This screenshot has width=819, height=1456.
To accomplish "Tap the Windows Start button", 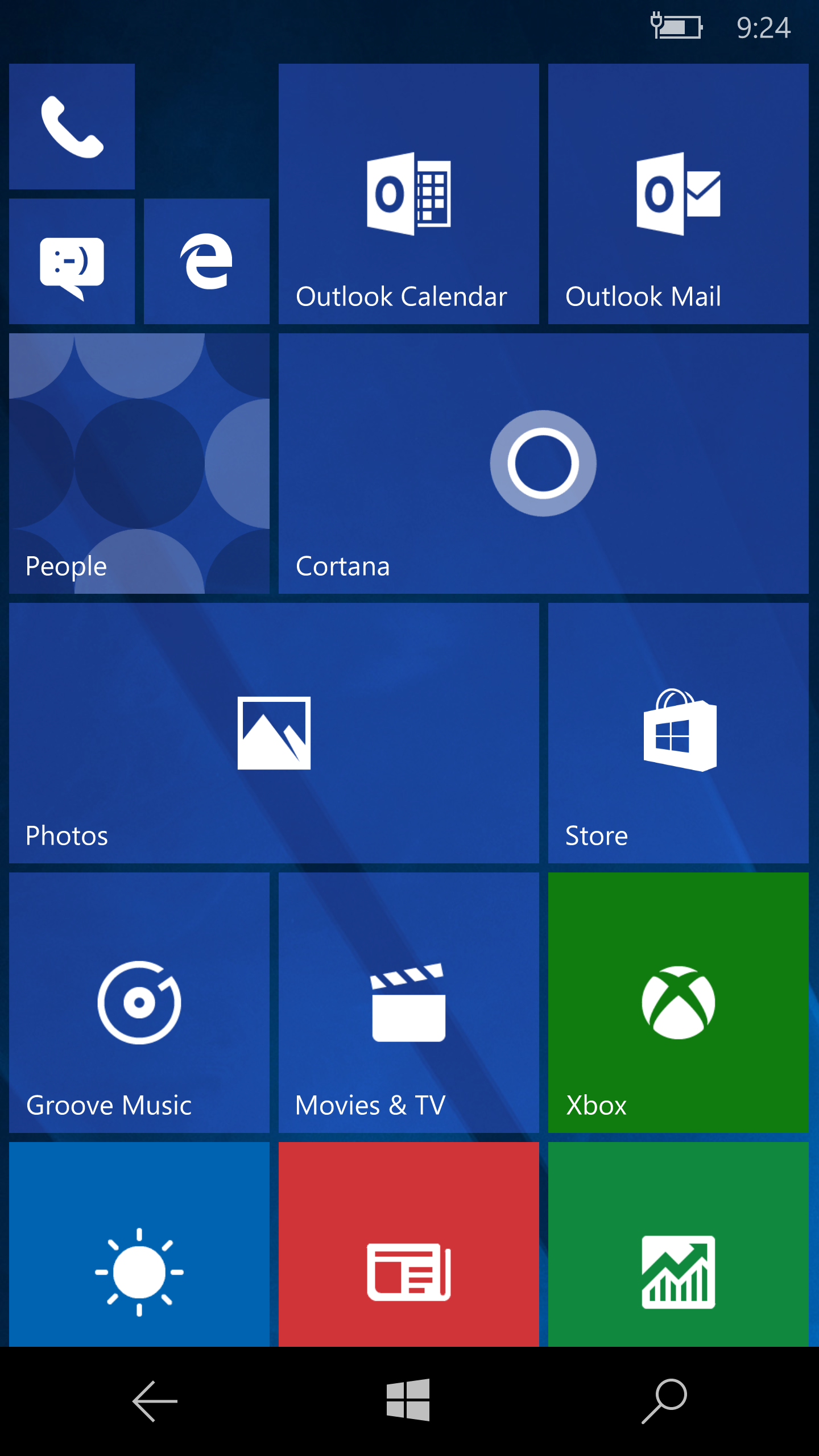I will point(408,1400).
